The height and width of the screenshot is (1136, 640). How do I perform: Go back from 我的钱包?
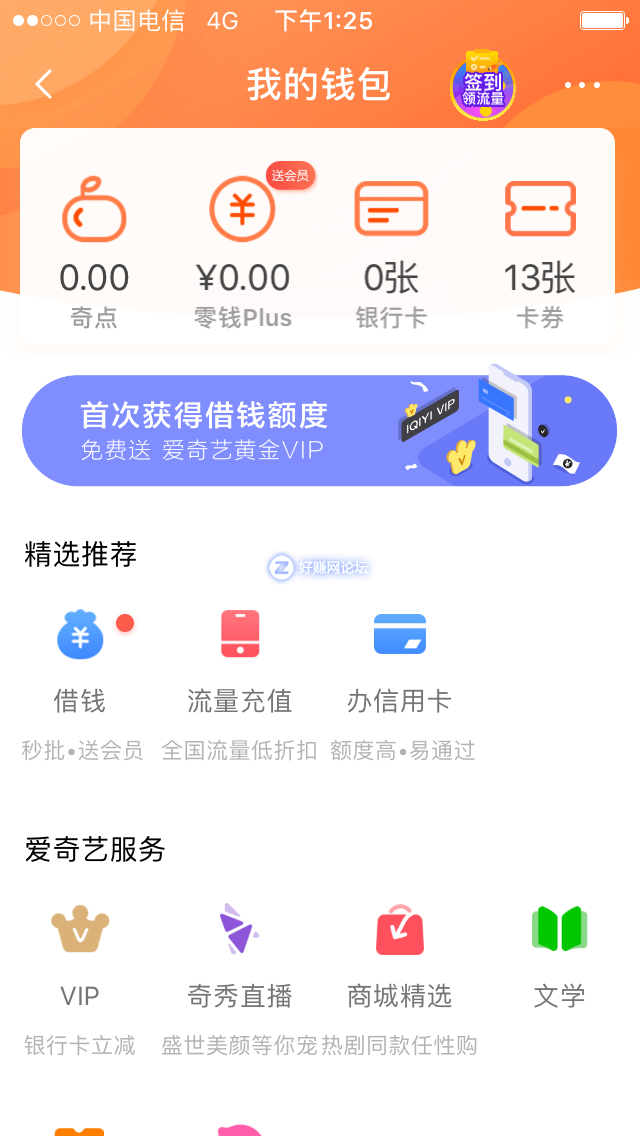43,85
